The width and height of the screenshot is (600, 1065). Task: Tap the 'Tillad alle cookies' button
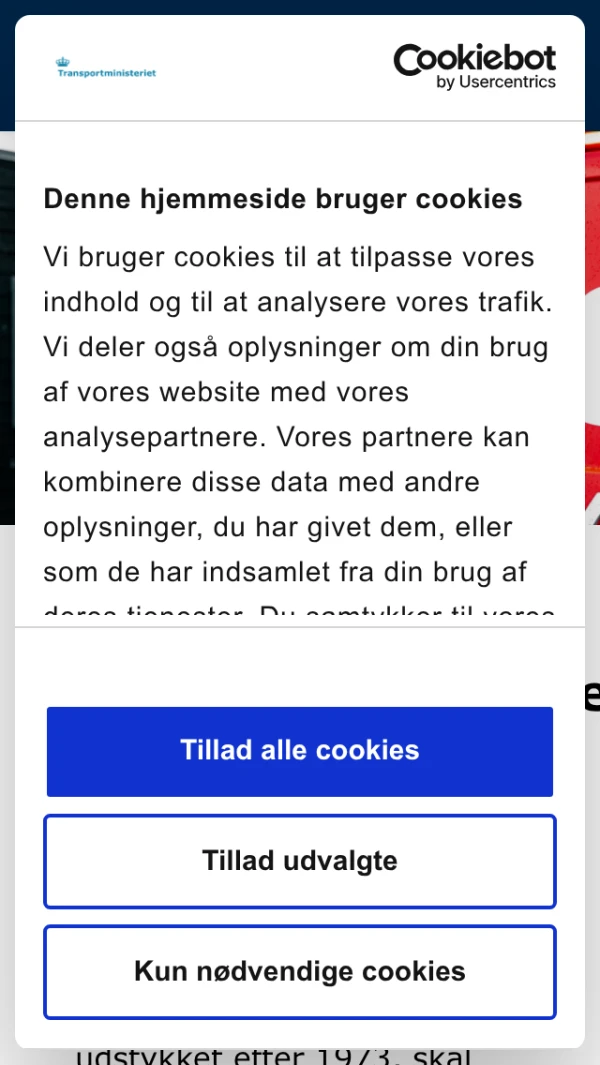300,751
